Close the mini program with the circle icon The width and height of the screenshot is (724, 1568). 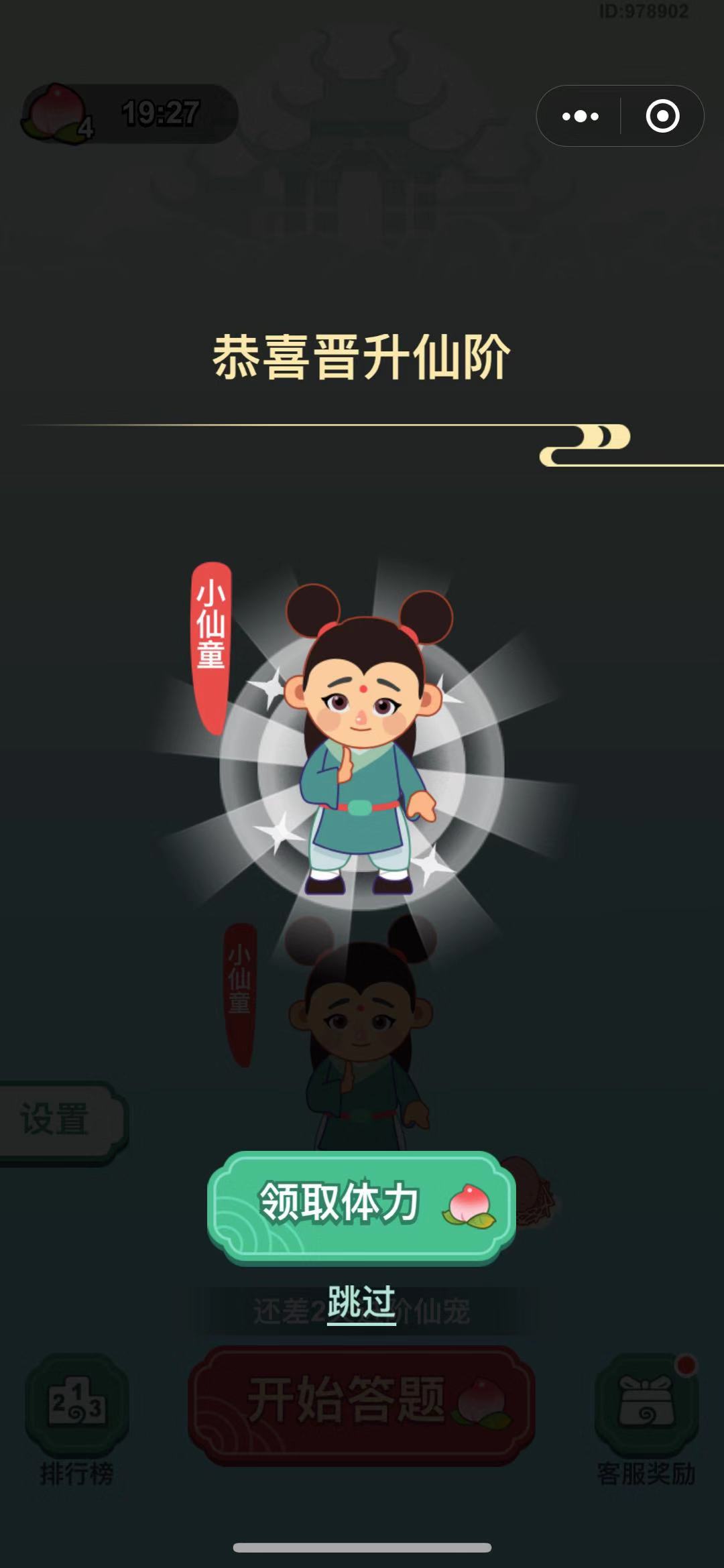click(x=662, y=117)
